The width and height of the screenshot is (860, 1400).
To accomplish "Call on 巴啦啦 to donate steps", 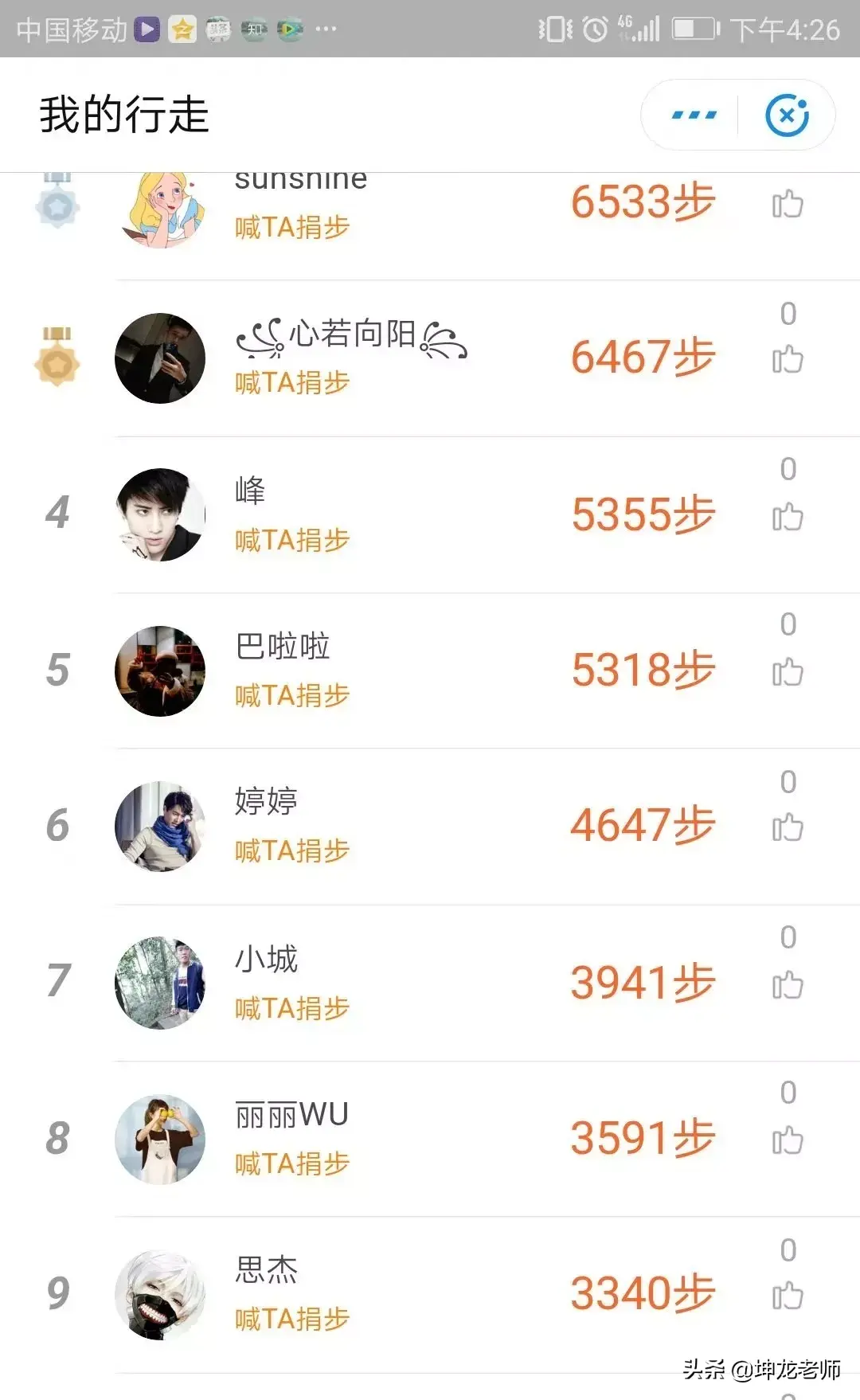I will [292, 696].
